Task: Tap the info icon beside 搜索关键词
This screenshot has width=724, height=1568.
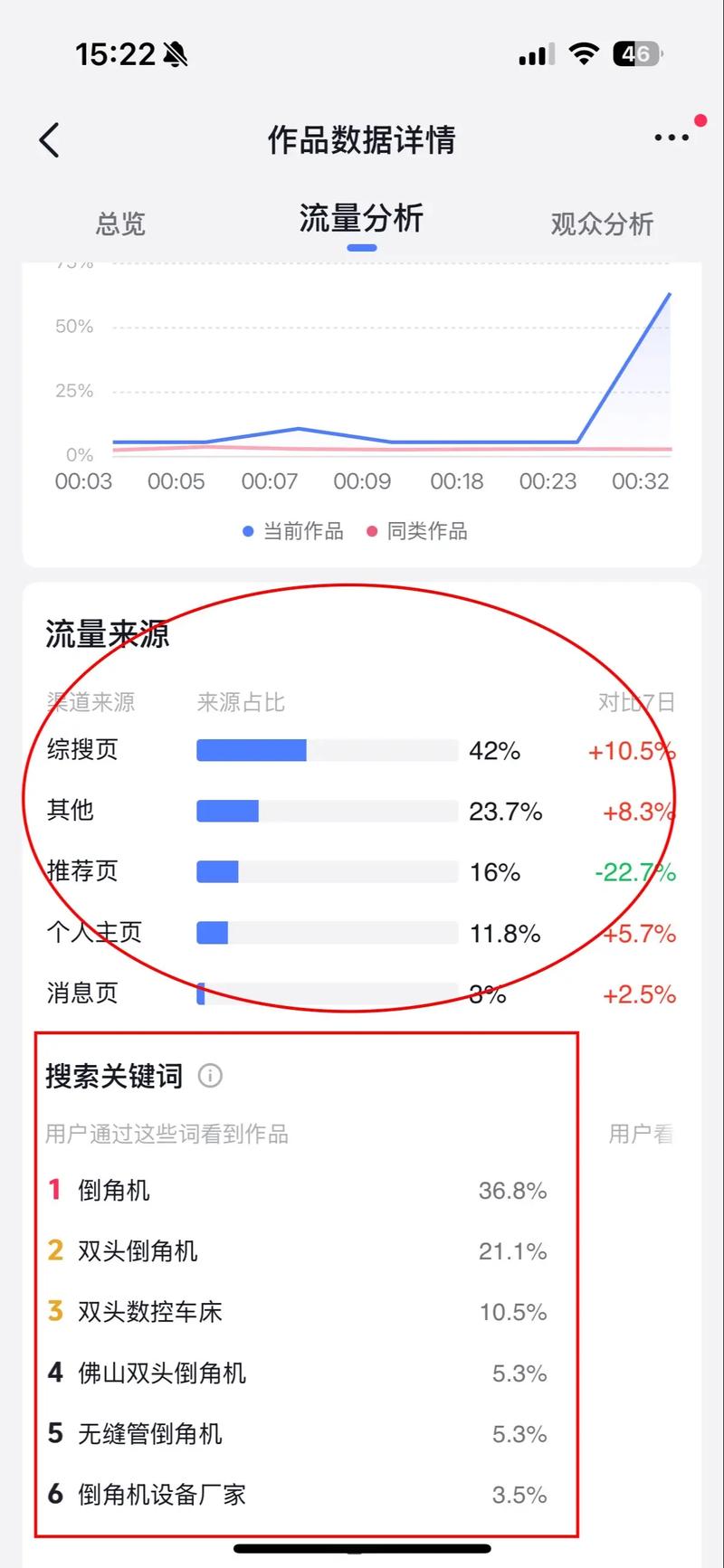Action: pyautogui.click(x=210, y=1077)
